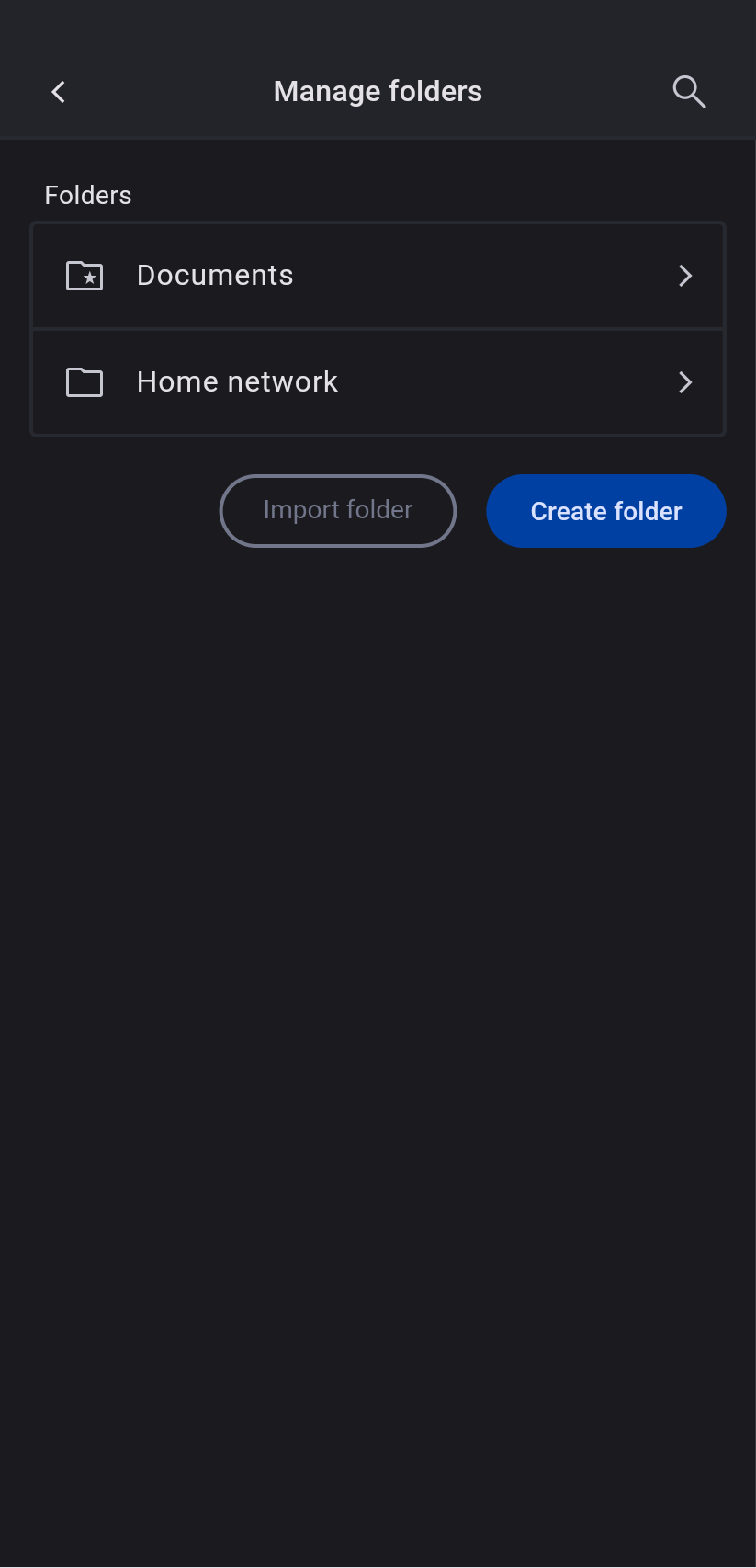This screenshot has width=756, height=1568.
Task: Open the Home network folder
Action: (378, 382)
